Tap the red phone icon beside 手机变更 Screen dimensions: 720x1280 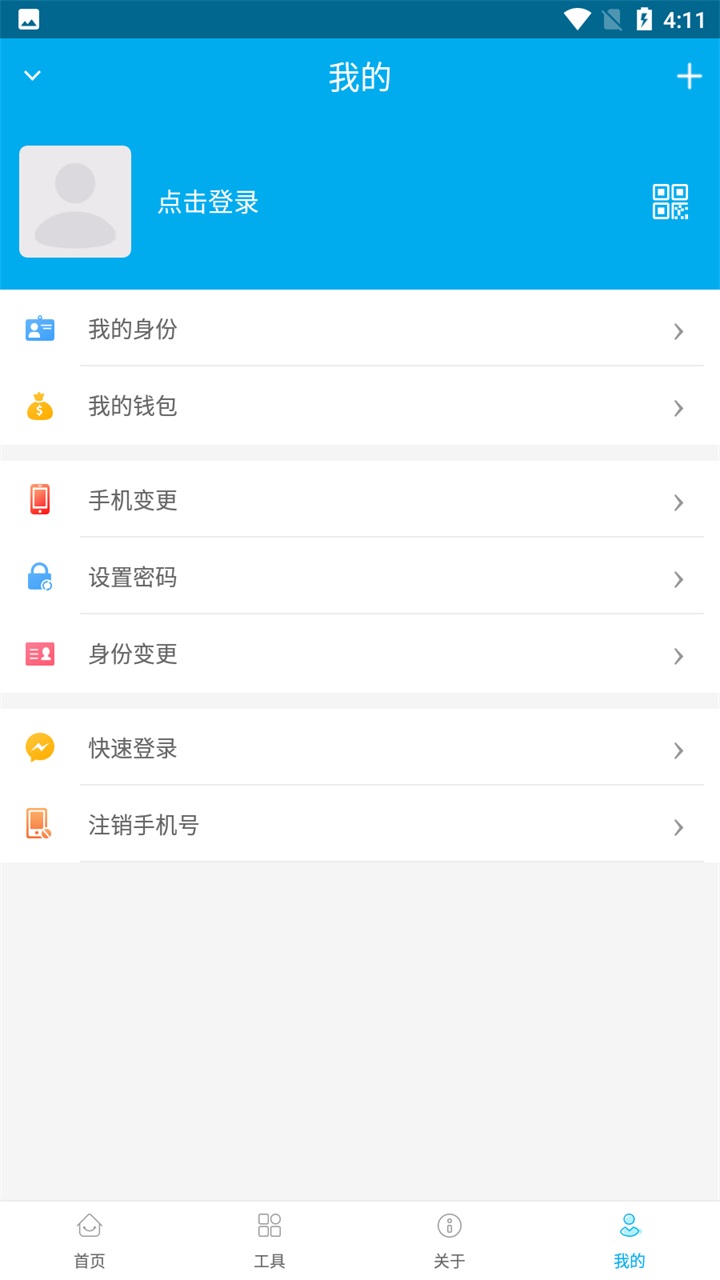click(x=39, y=501)
